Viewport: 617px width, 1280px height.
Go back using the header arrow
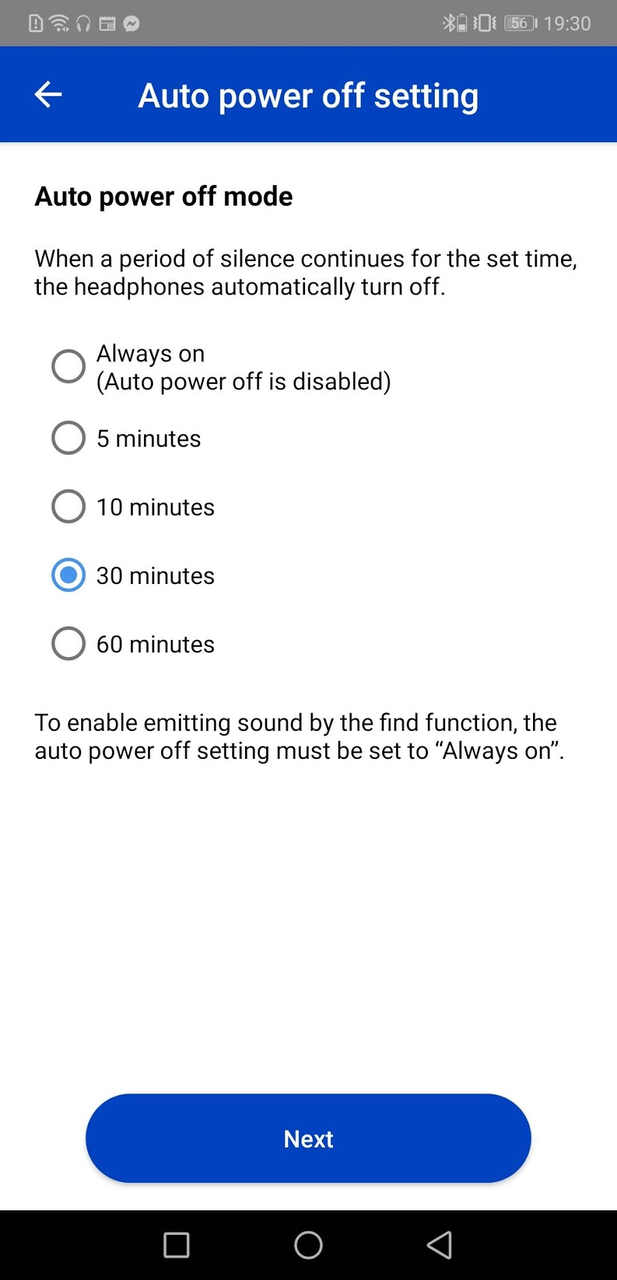click(x=48, y=95)
